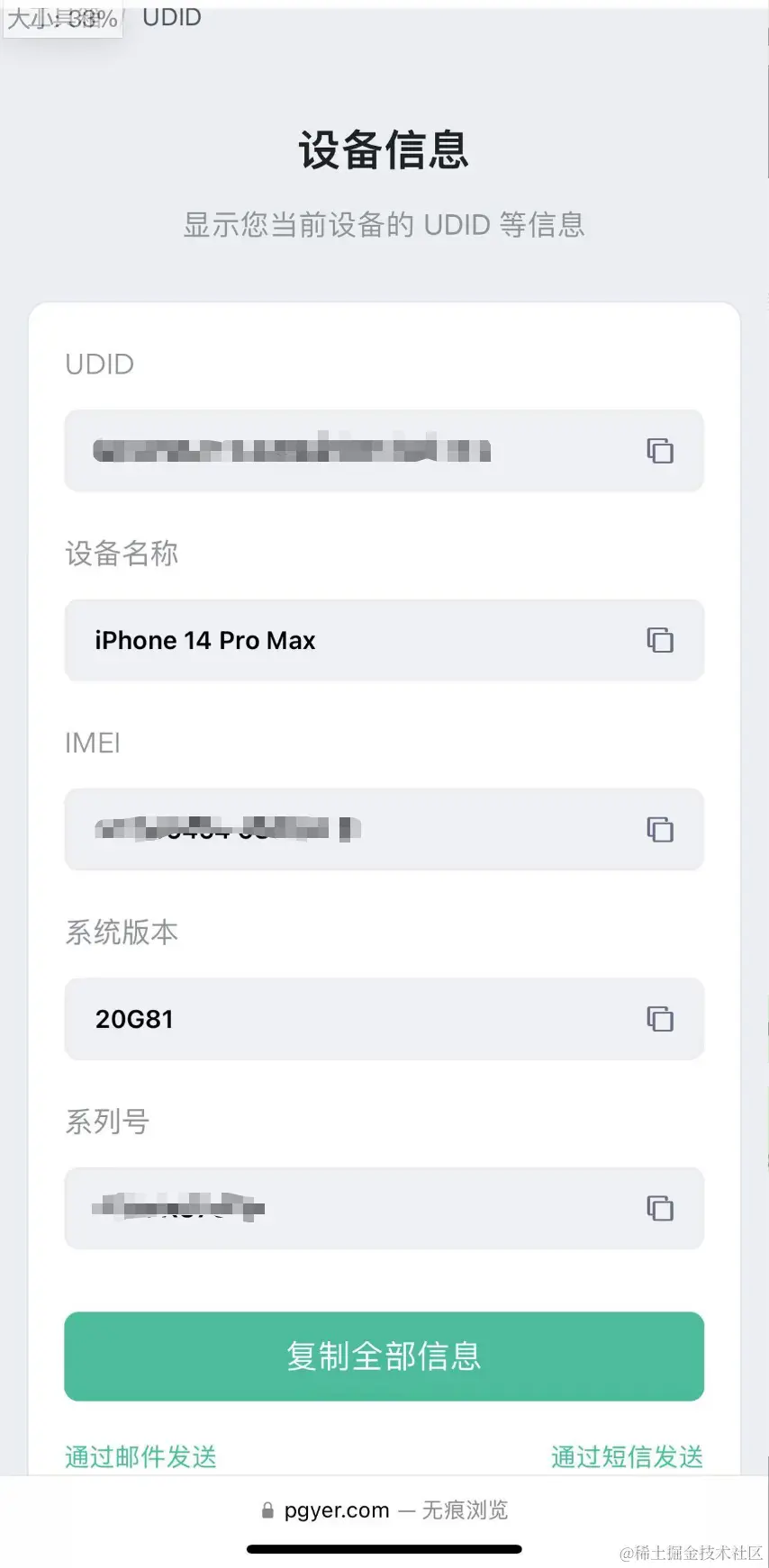Copy the system version 20G81
This screenshot has height=1568, width=769.
click(660, 1019)
